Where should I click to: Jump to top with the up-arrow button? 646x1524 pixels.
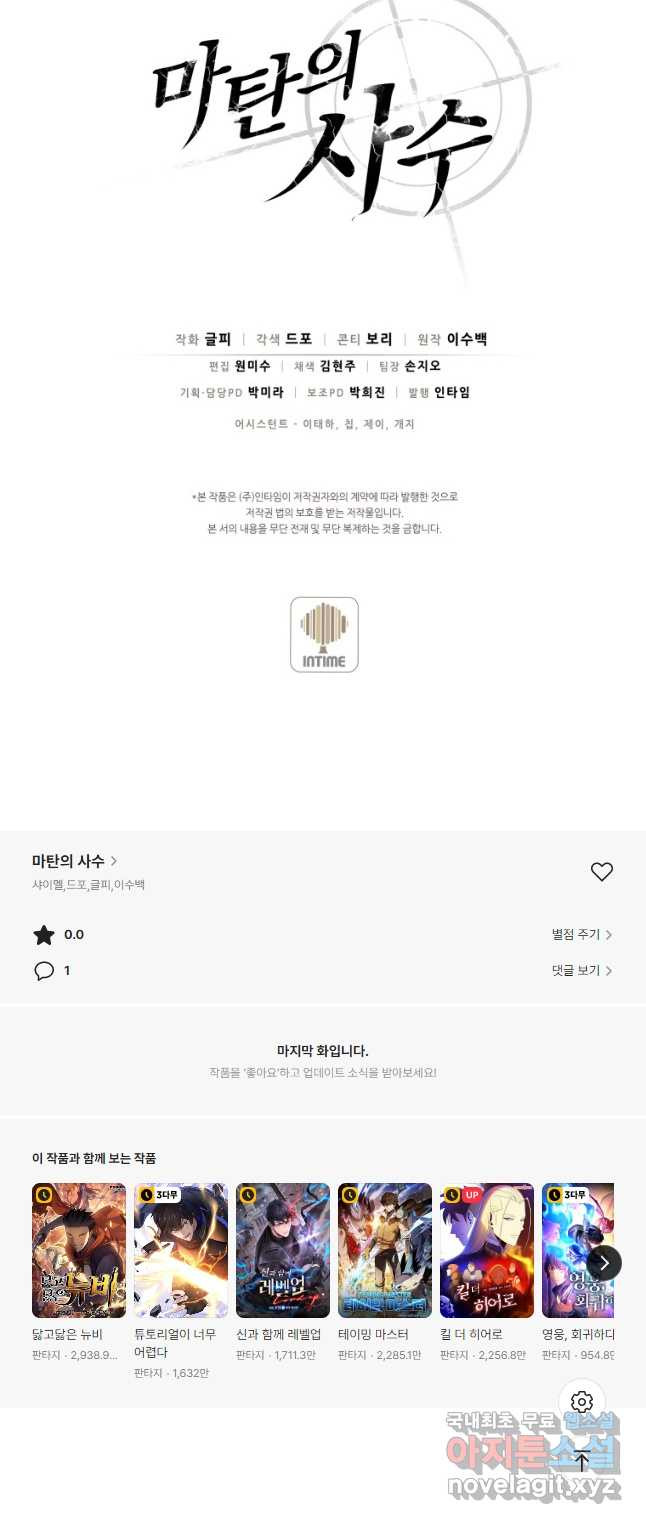coord(582,1460)
